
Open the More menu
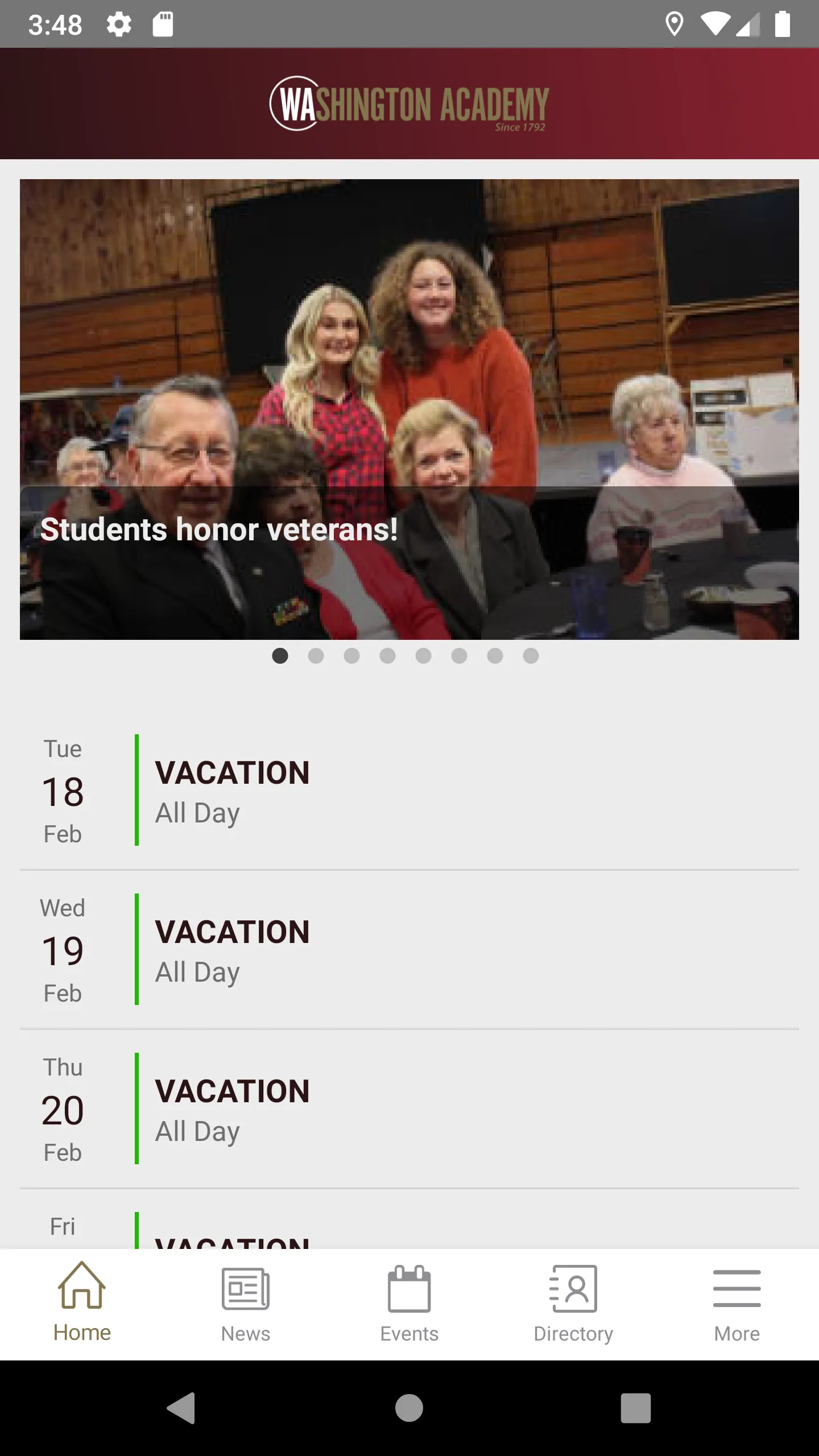pos(737,1305)
